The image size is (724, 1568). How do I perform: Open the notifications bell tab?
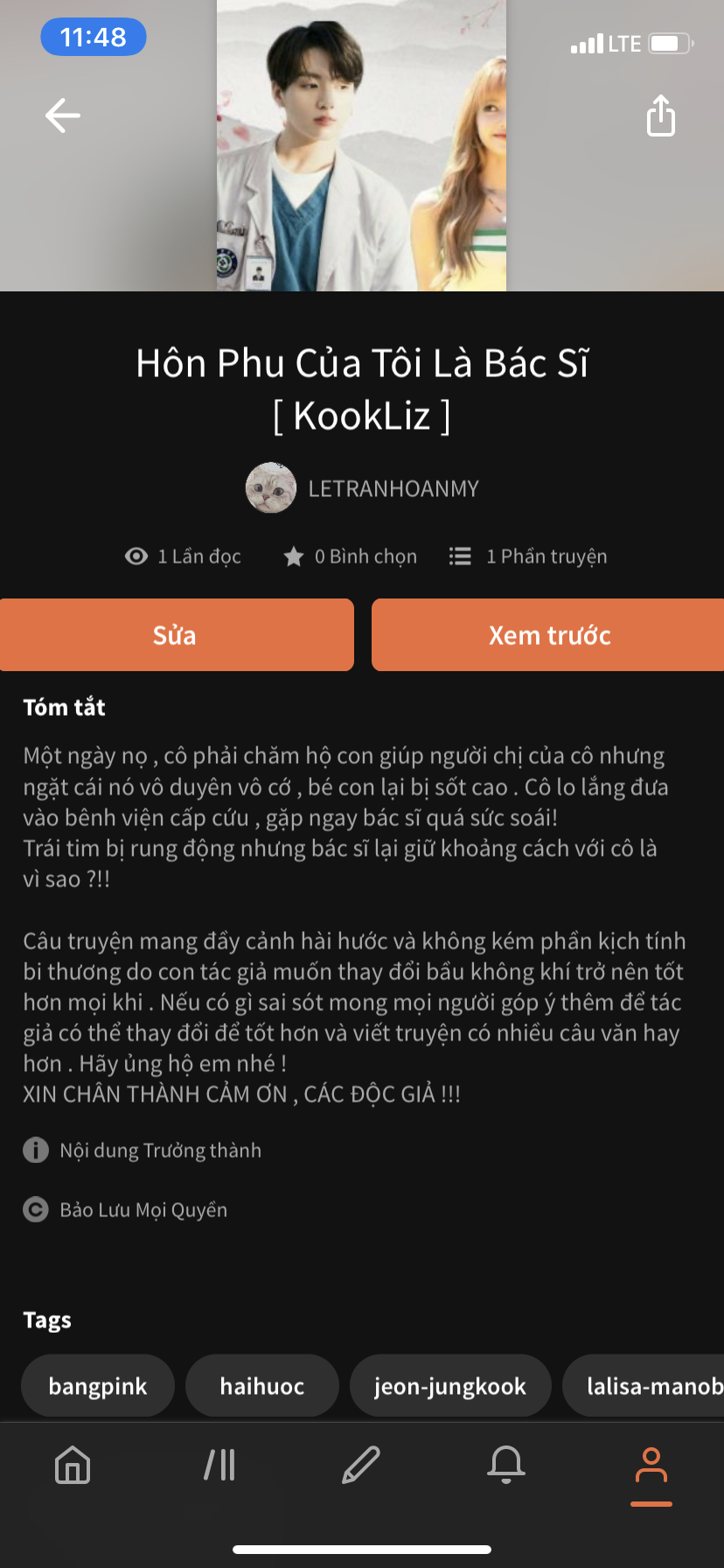tap(506, 1465)
